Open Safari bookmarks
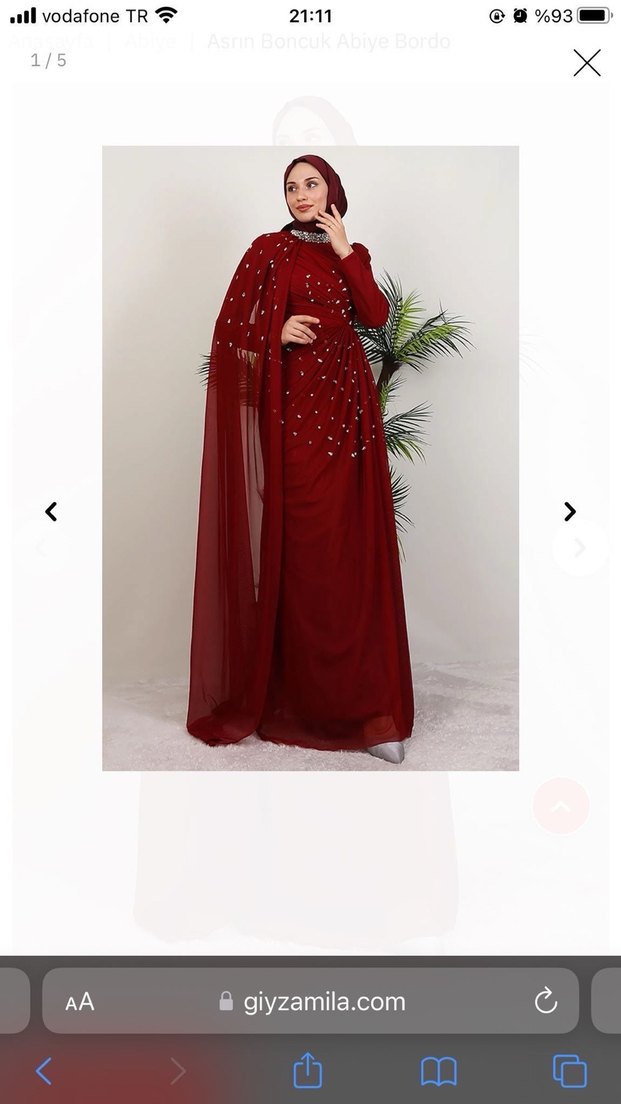The image size is (621, 1104). (x=438, y=1071)
